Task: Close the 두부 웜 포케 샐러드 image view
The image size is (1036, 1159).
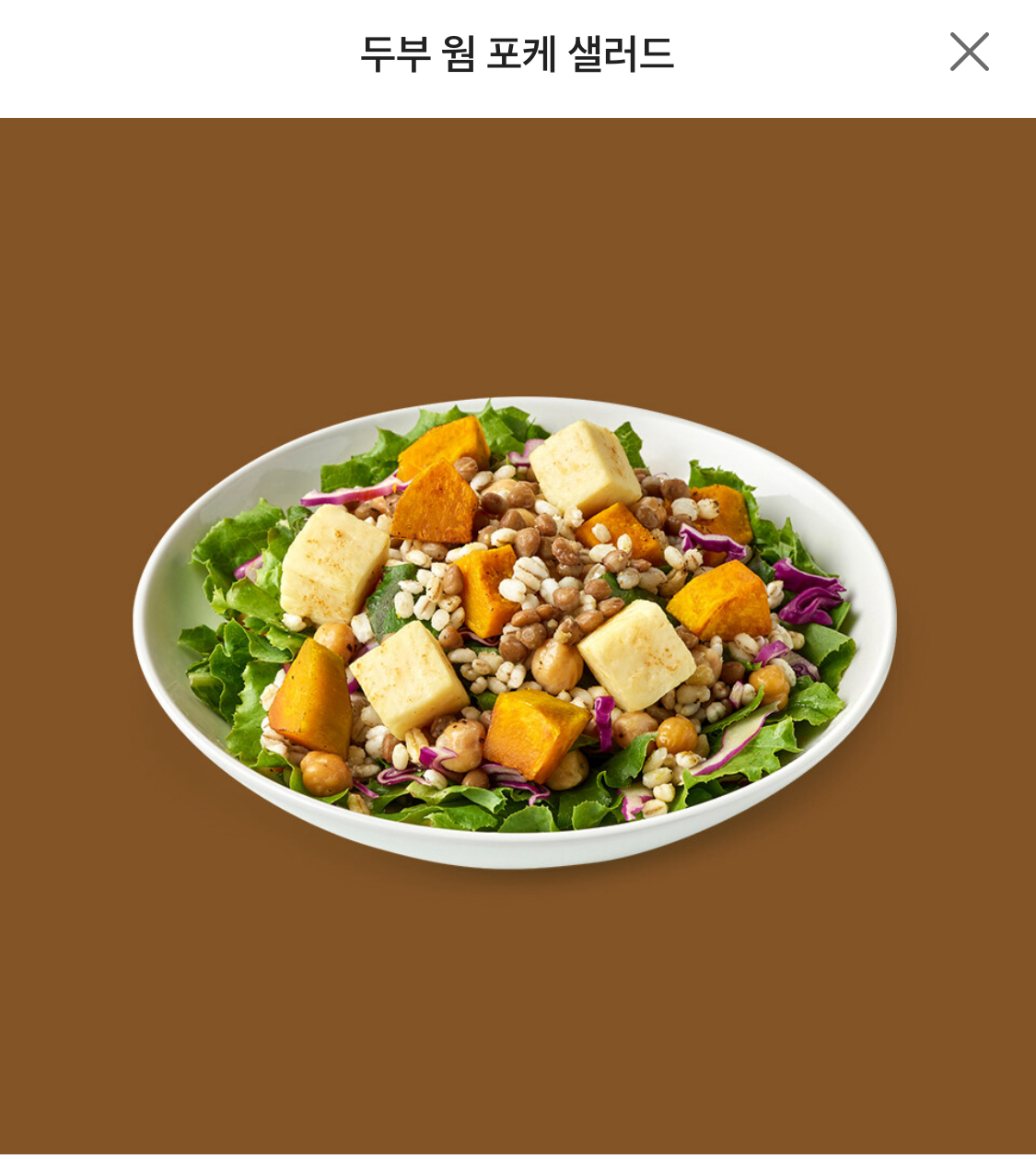Action: [969, 52]
